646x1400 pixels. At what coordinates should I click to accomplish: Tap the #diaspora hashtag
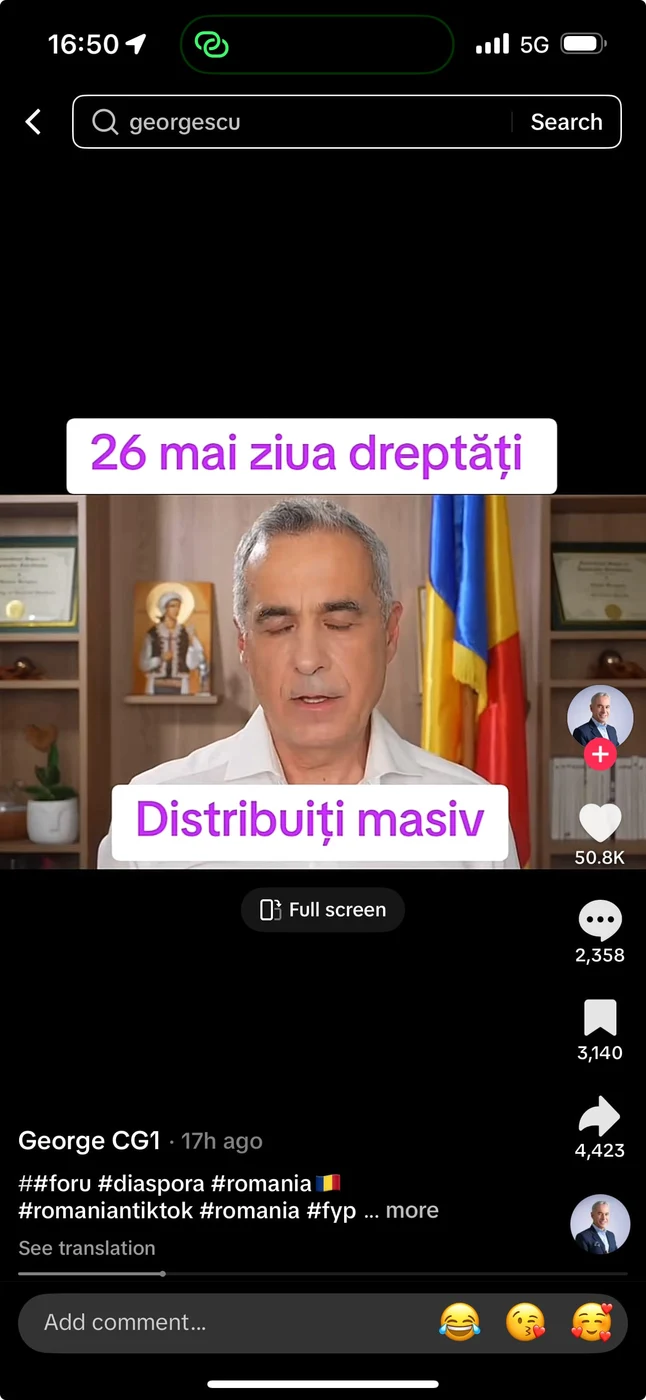151,1184
